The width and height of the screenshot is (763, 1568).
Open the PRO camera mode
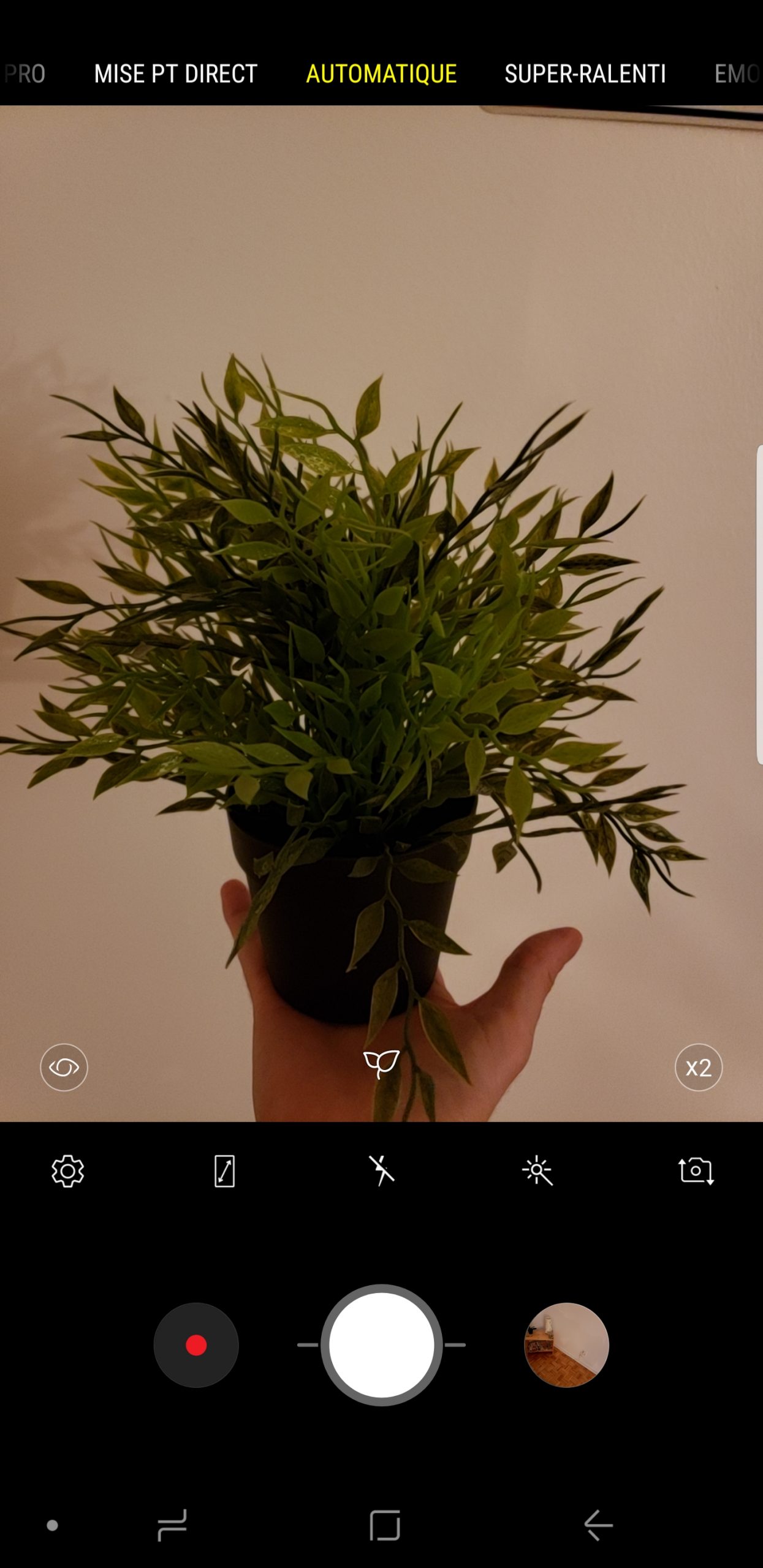coord(25,74)
